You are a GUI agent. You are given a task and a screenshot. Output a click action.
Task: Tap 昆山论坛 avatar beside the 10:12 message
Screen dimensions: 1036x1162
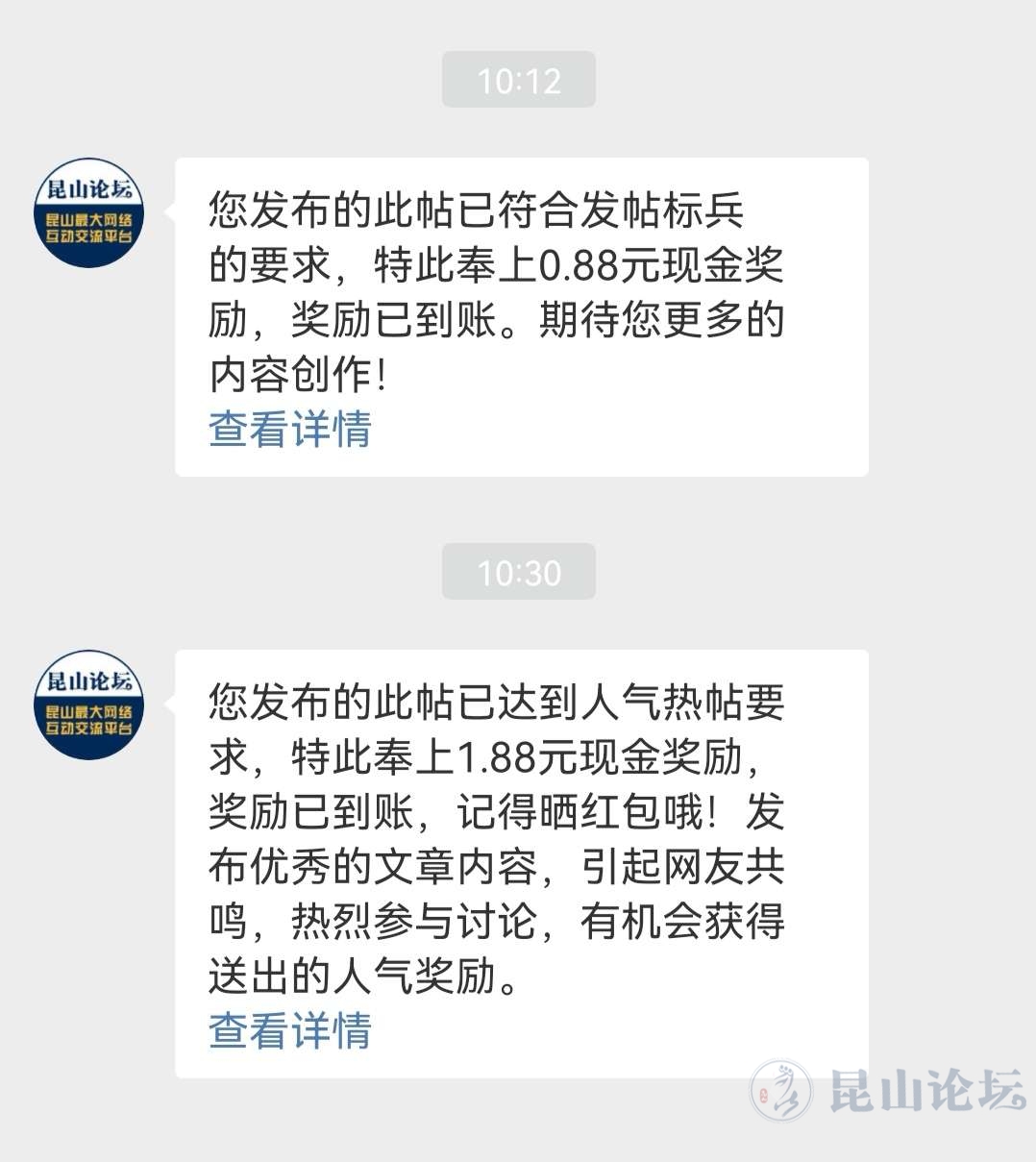[x=88, y=213]
